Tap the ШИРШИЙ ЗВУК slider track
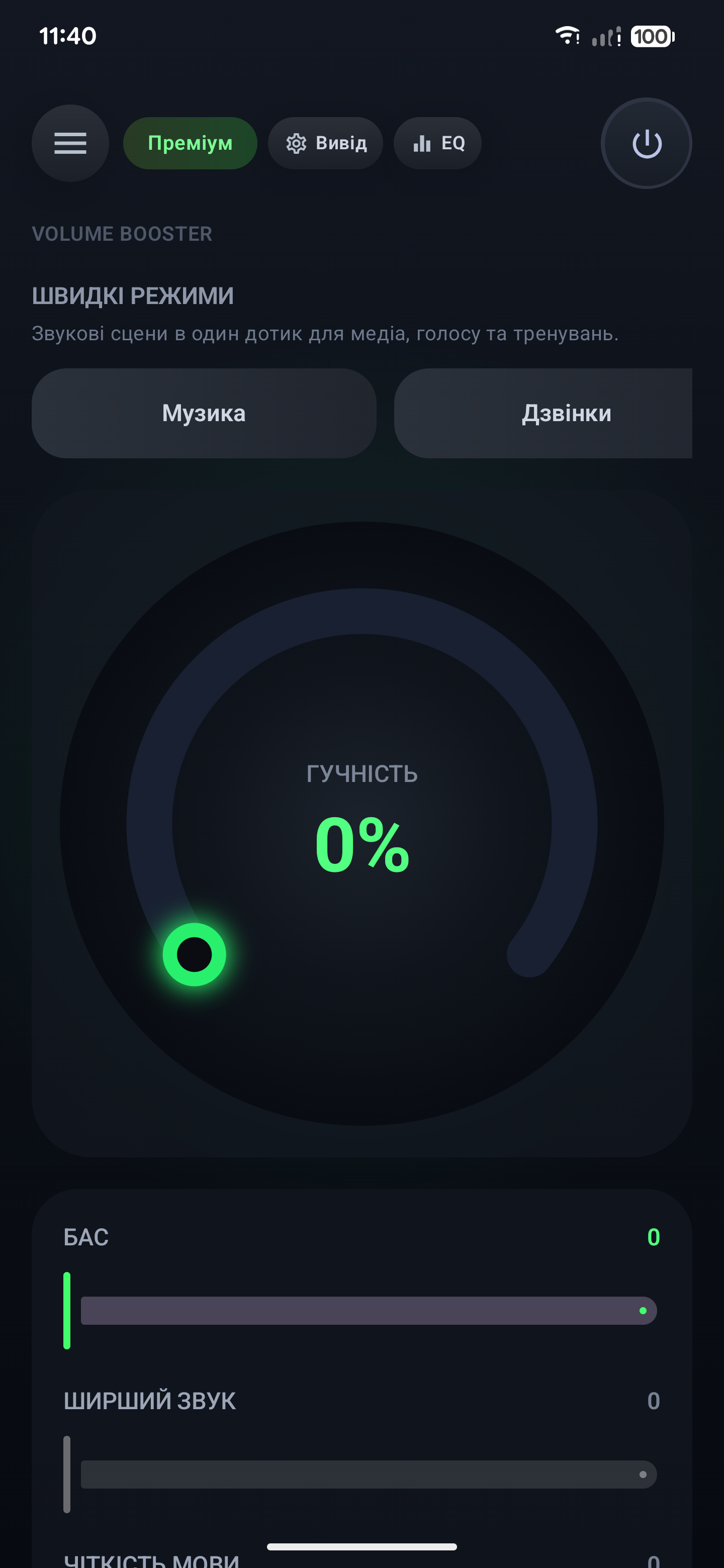This screenshot has height=1568, width=724. coord(368,1474)
